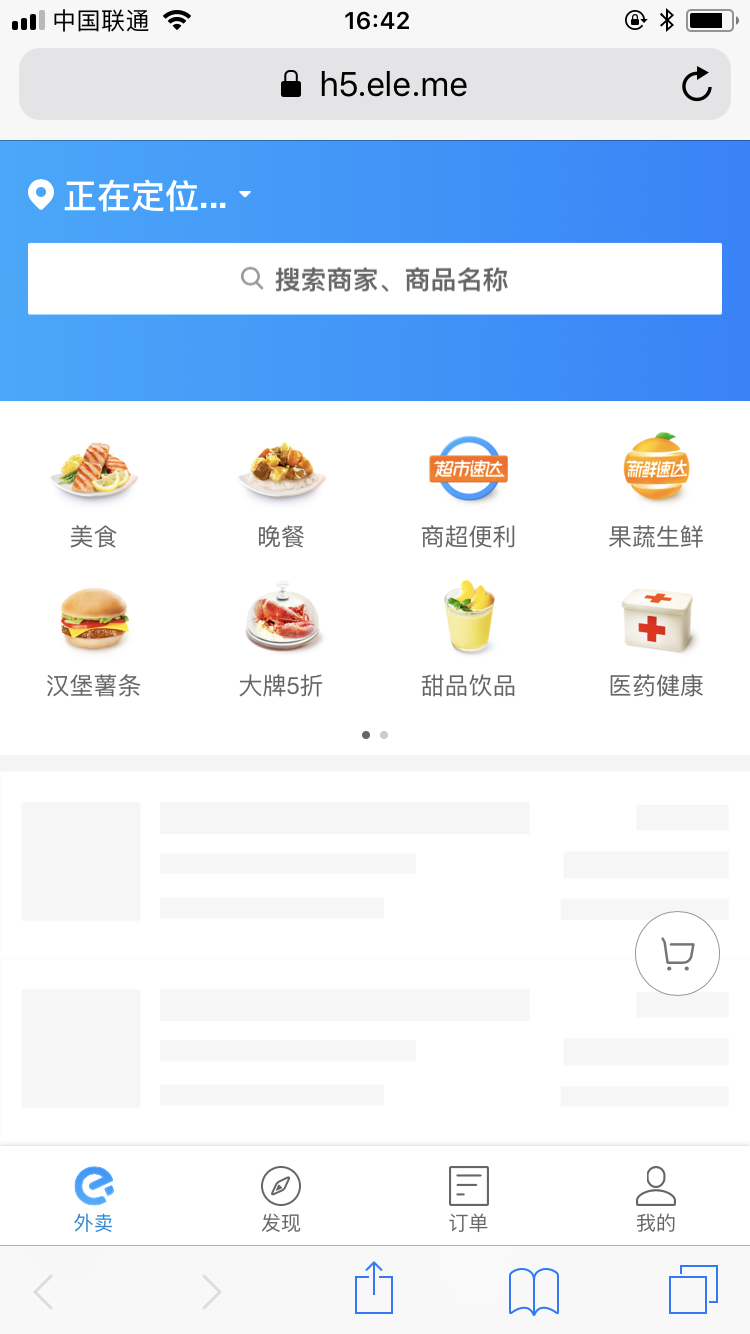The width and height of the screenshot is (750, 1334).
Task: Open the 甜品饮品 desserts and drinks category
Action: point(468,640)
